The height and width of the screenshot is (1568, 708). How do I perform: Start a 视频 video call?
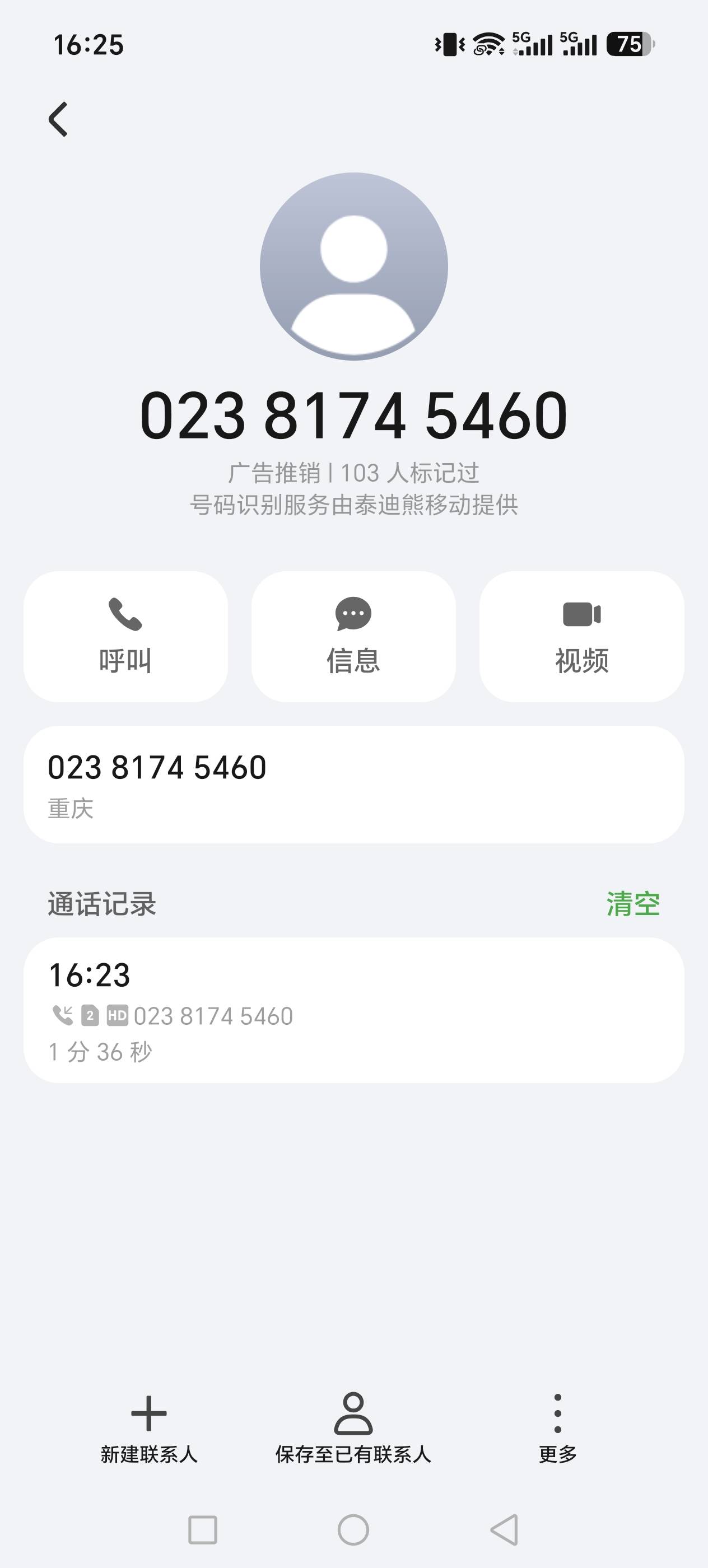coord(582,636)
